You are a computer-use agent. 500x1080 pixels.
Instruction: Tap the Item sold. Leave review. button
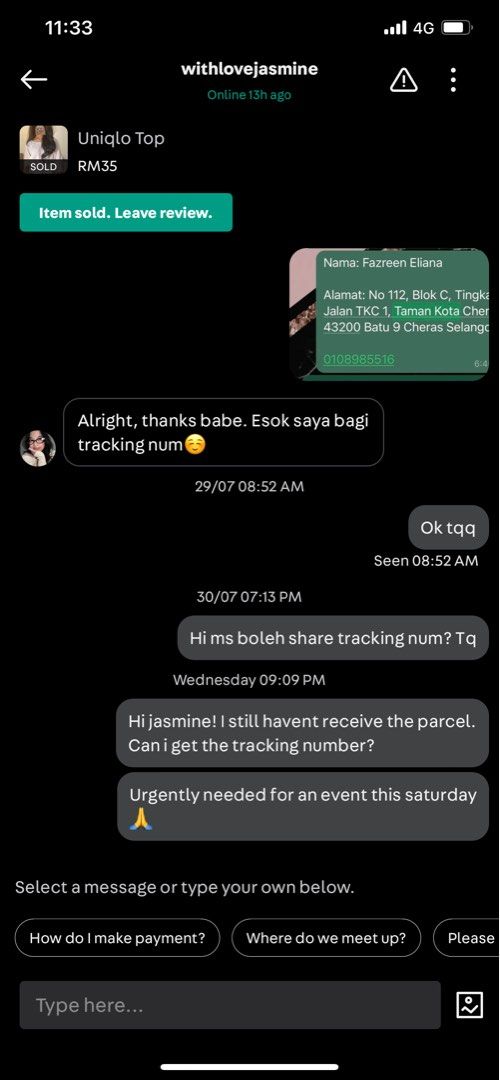[x=126, y=213]
